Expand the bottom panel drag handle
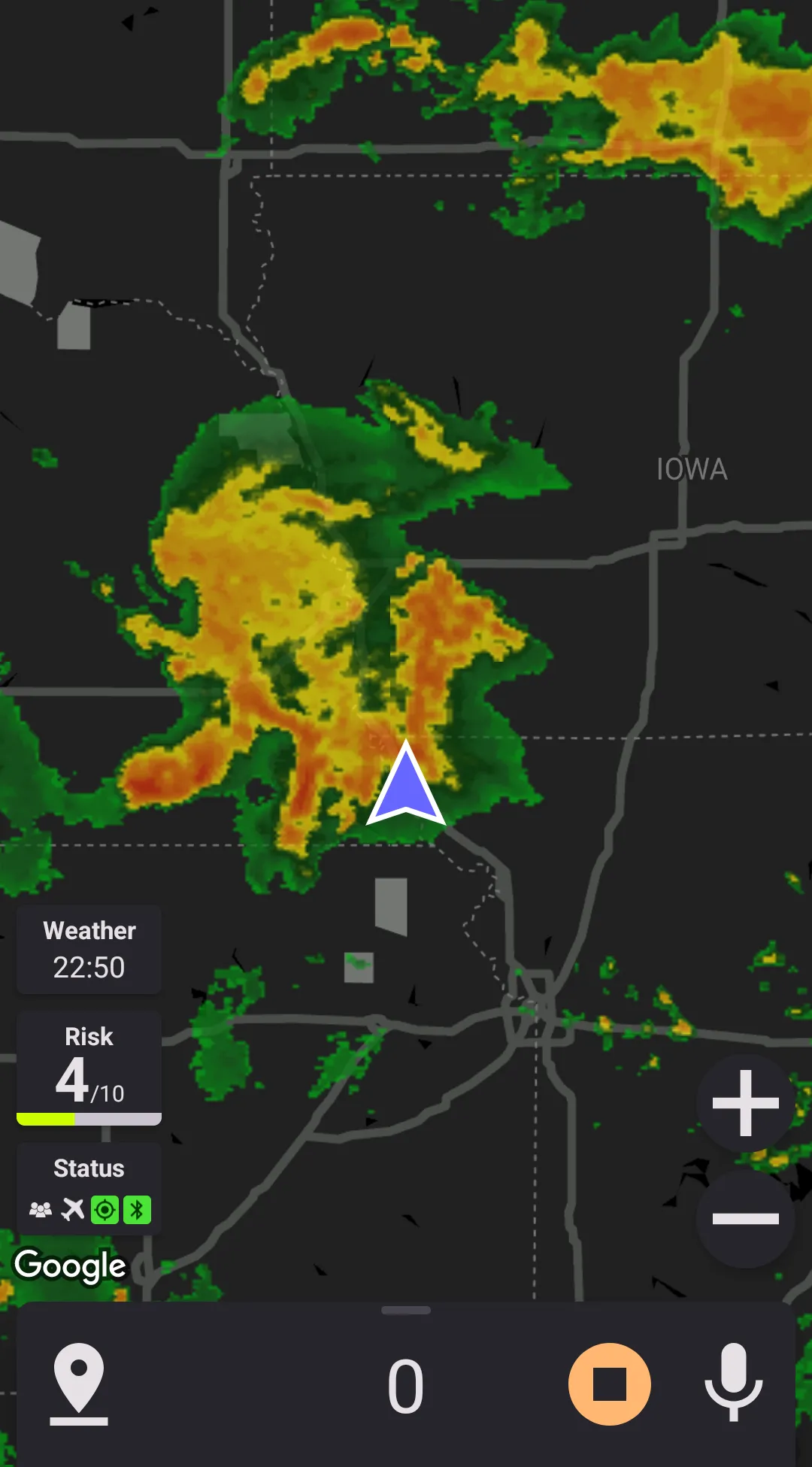 (x=406, y=1311)
